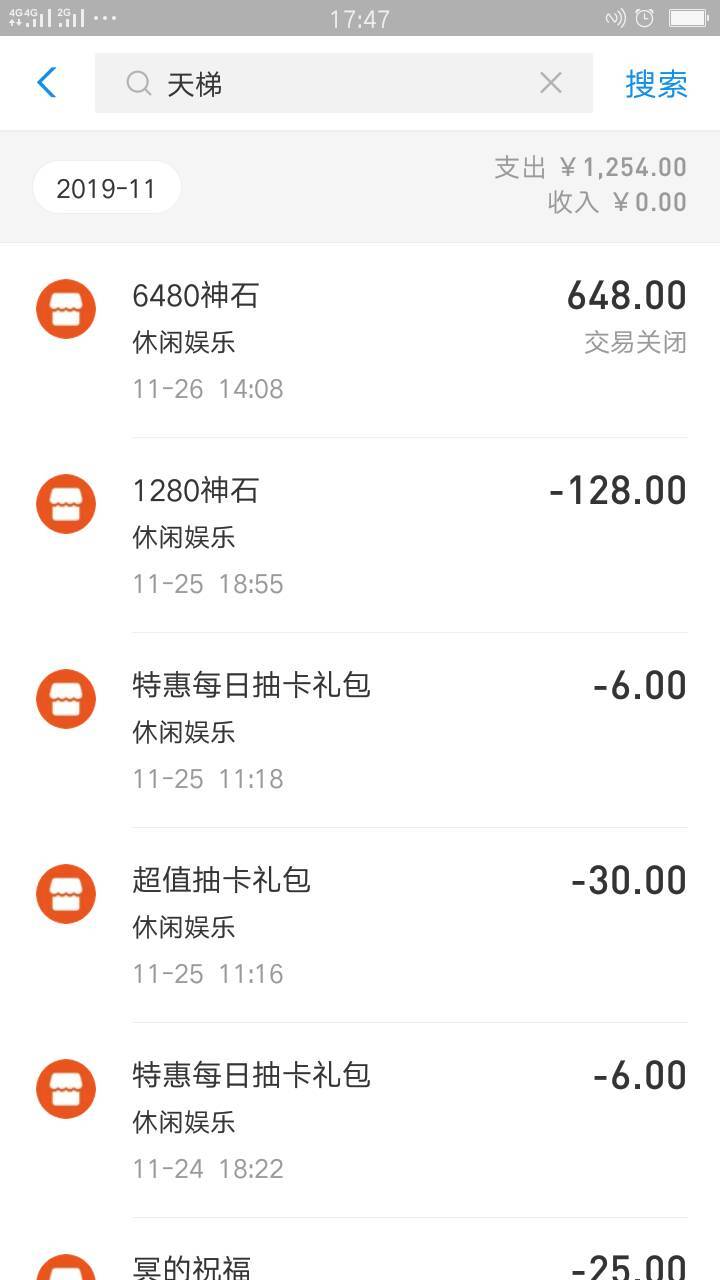Open the 6480神石 transaction for 648.00

tap(360, 340)
